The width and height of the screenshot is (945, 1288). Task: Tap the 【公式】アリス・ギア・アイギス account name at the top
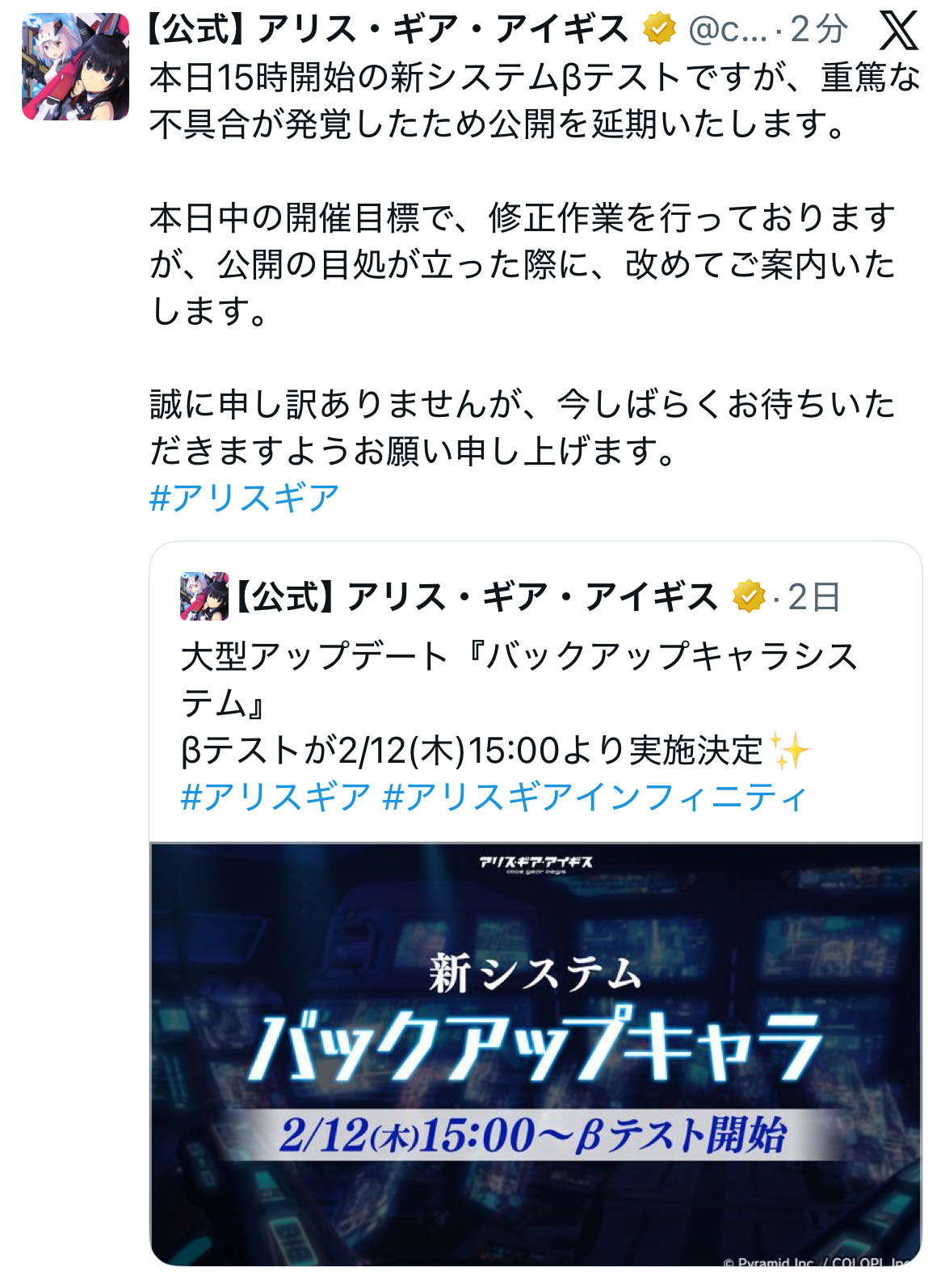389,31
